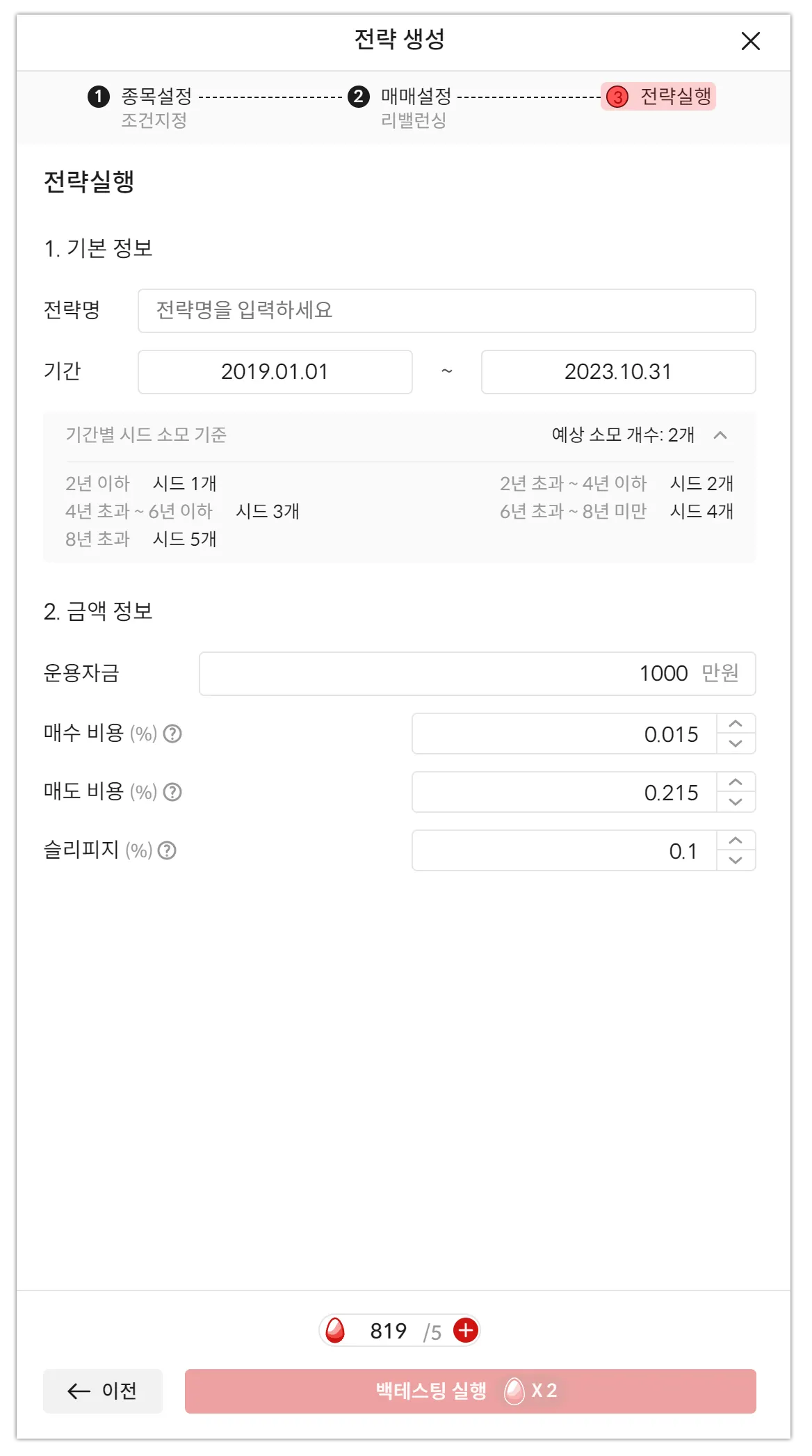The width and height of the screenshot is (812, 1456).
Task: Go back with the 이전 button
Action: coord(103,1391)
